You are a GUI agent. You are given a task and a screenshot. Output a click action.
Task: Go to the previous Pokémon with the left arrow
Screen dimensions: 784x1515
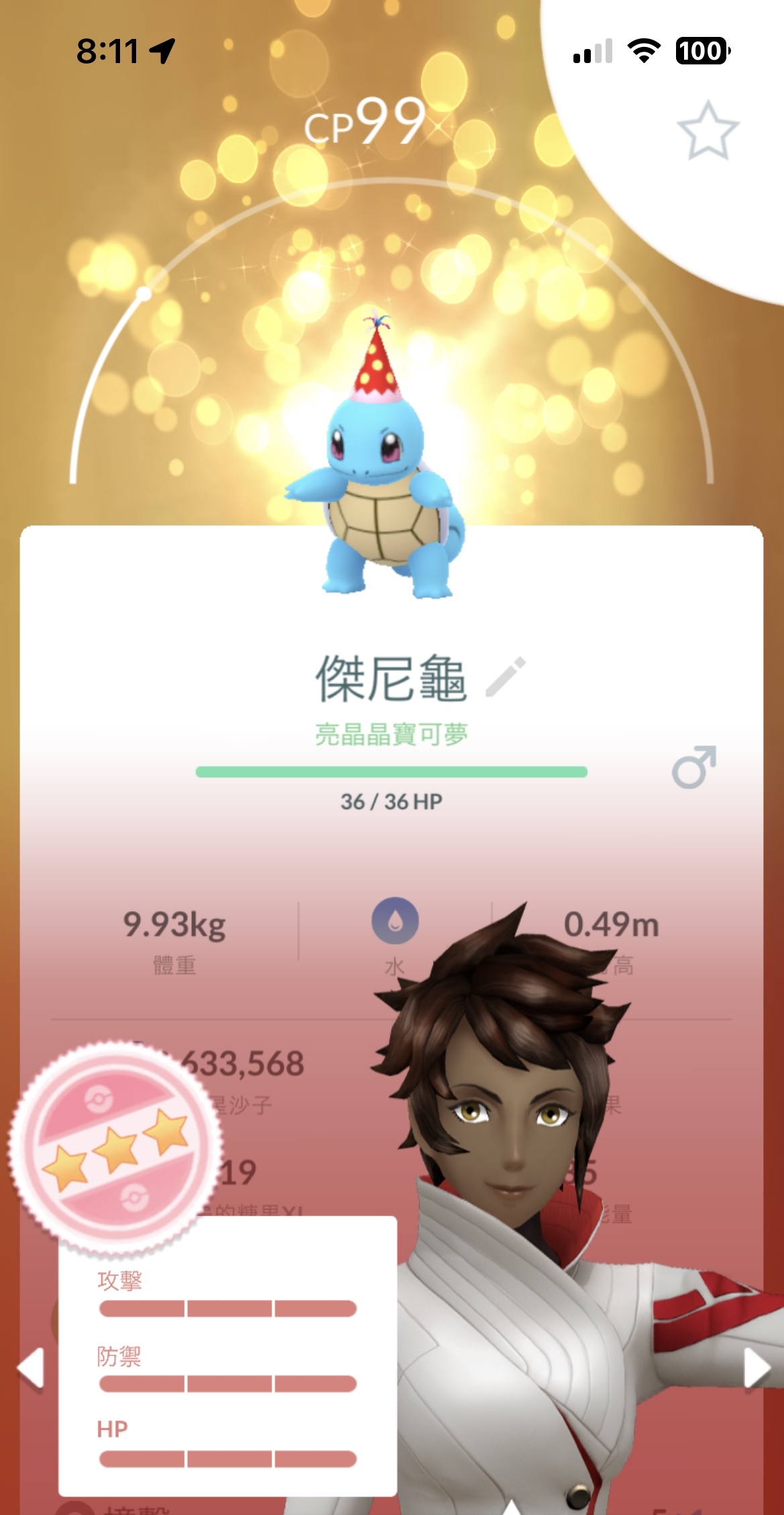tap(31, 1367)
